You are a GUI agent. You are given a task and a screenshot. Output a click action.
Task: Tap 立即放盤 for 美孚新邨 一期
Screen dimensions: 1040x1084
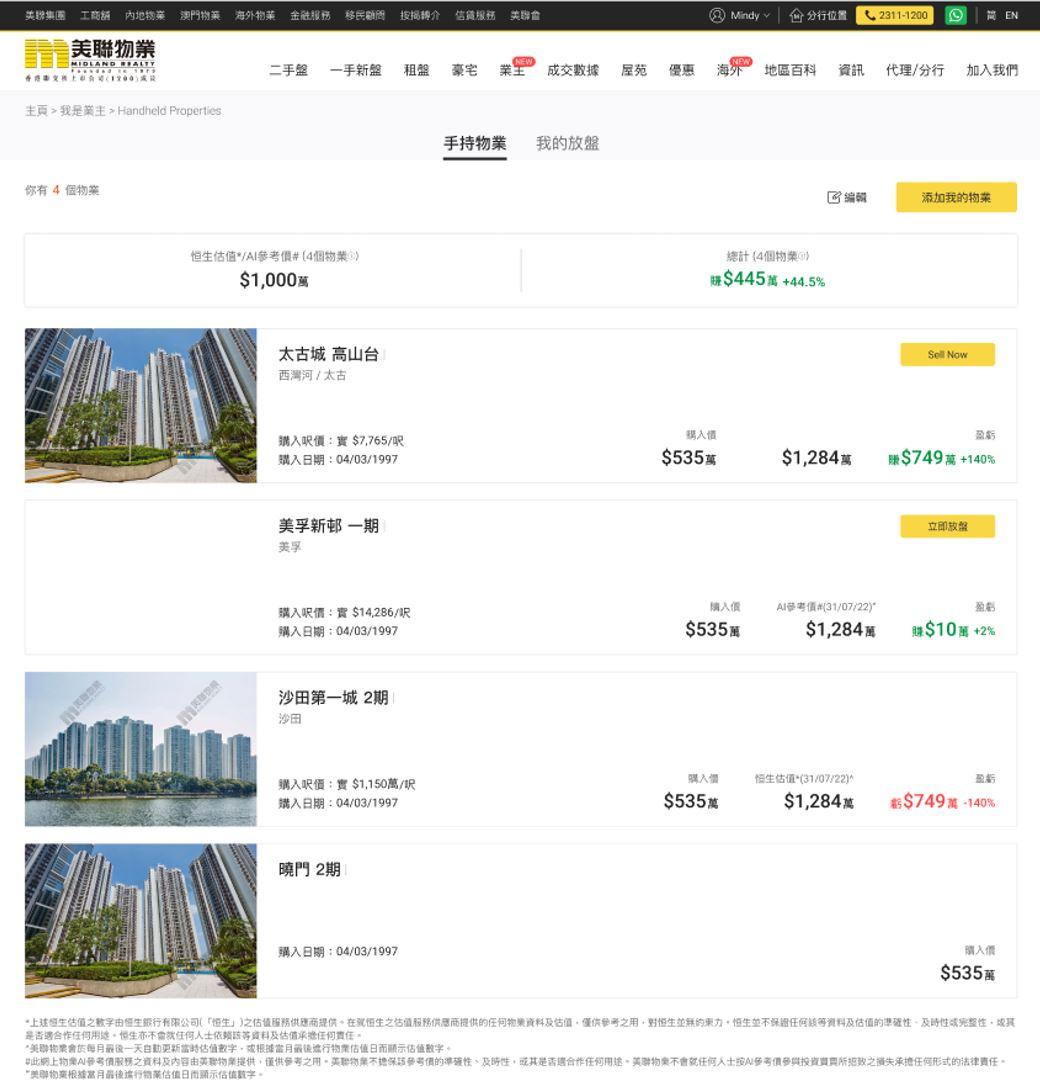tap(946, 527)
